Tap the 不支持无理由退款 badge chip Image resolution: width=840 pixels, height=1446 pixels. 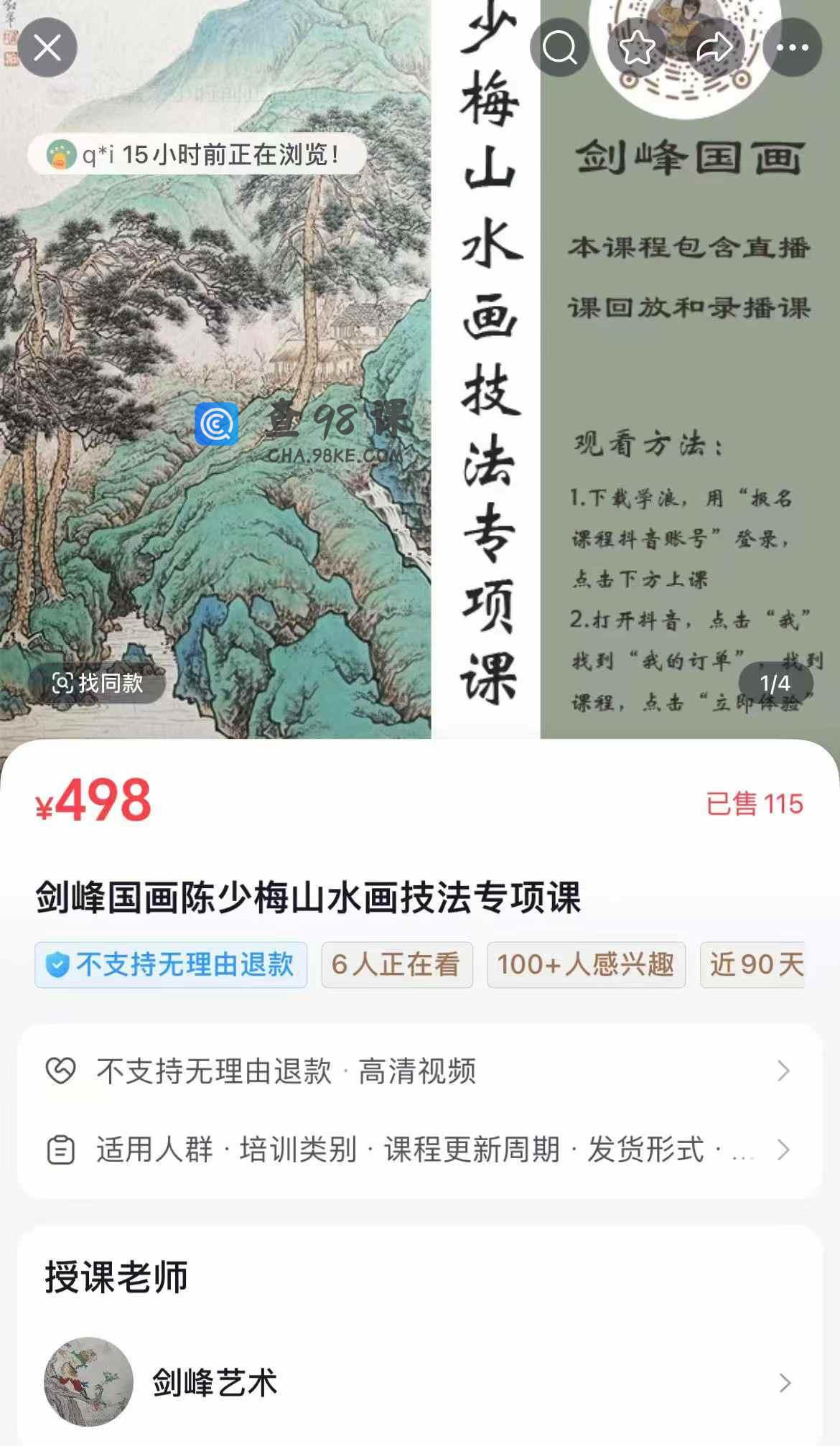[171, 964]
